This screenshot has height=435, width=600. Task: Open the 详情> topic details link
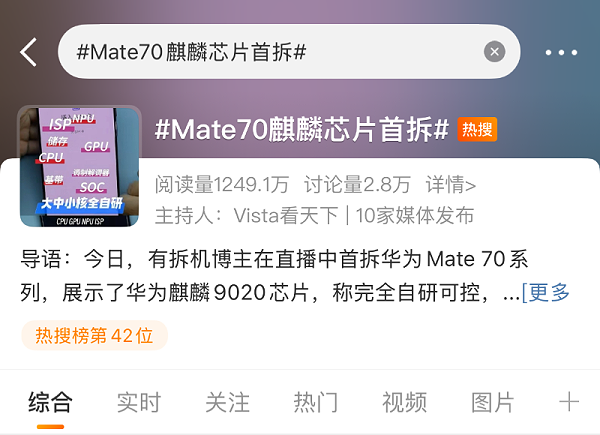point(451,184)
